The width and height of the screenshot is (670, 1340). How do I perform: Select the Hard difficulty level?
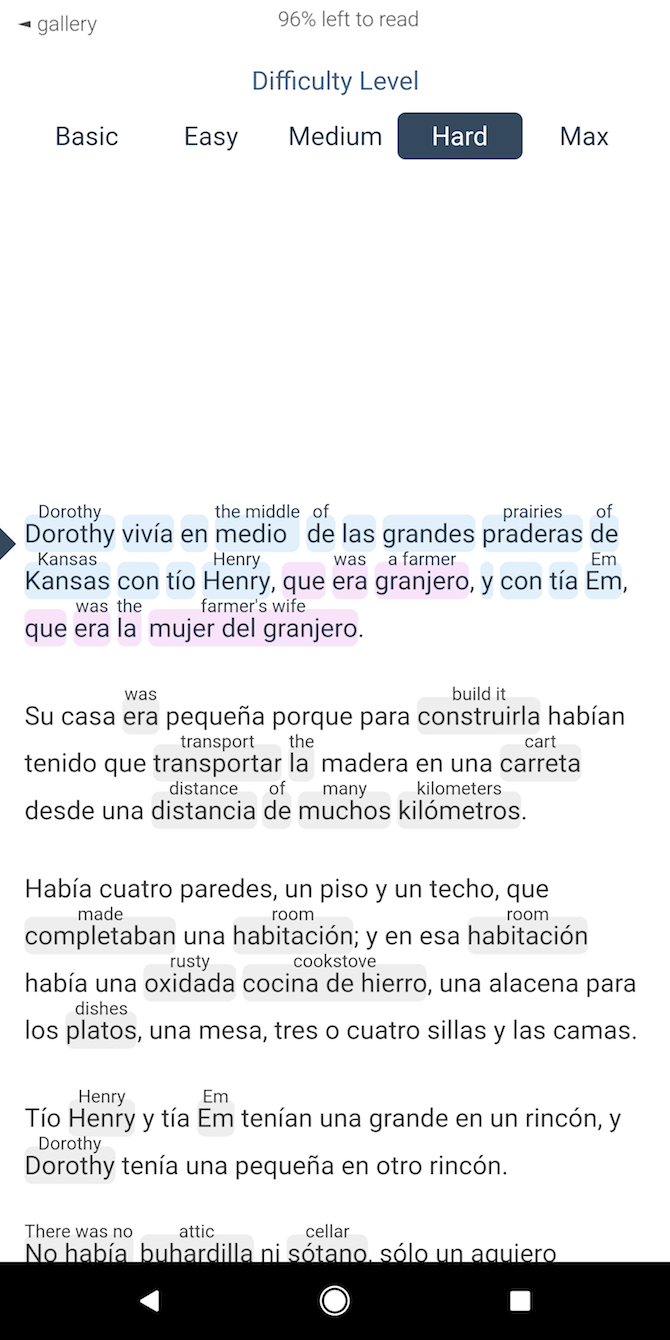coord(460,137)
